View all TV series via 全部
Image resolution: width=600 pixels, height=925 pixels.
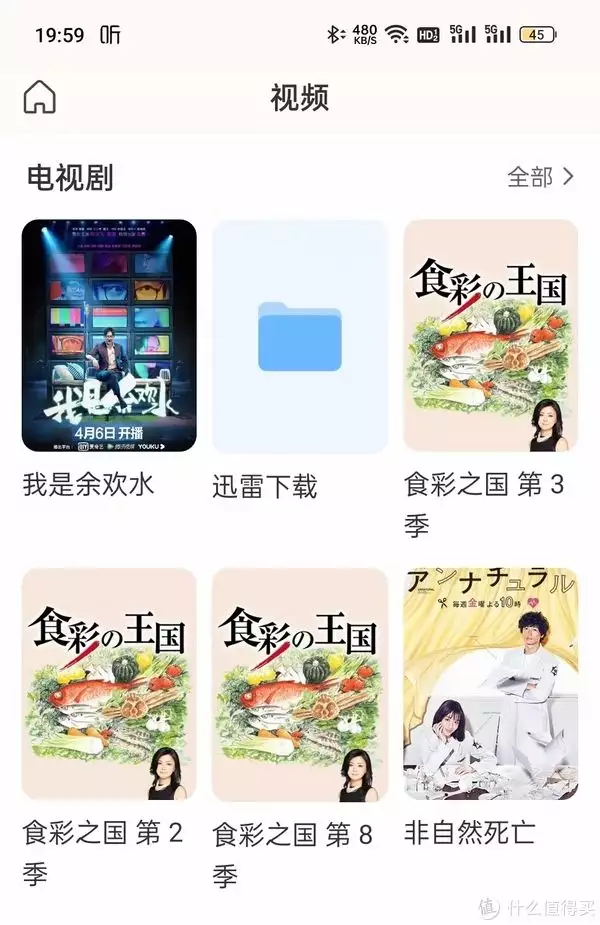point(540,177)
